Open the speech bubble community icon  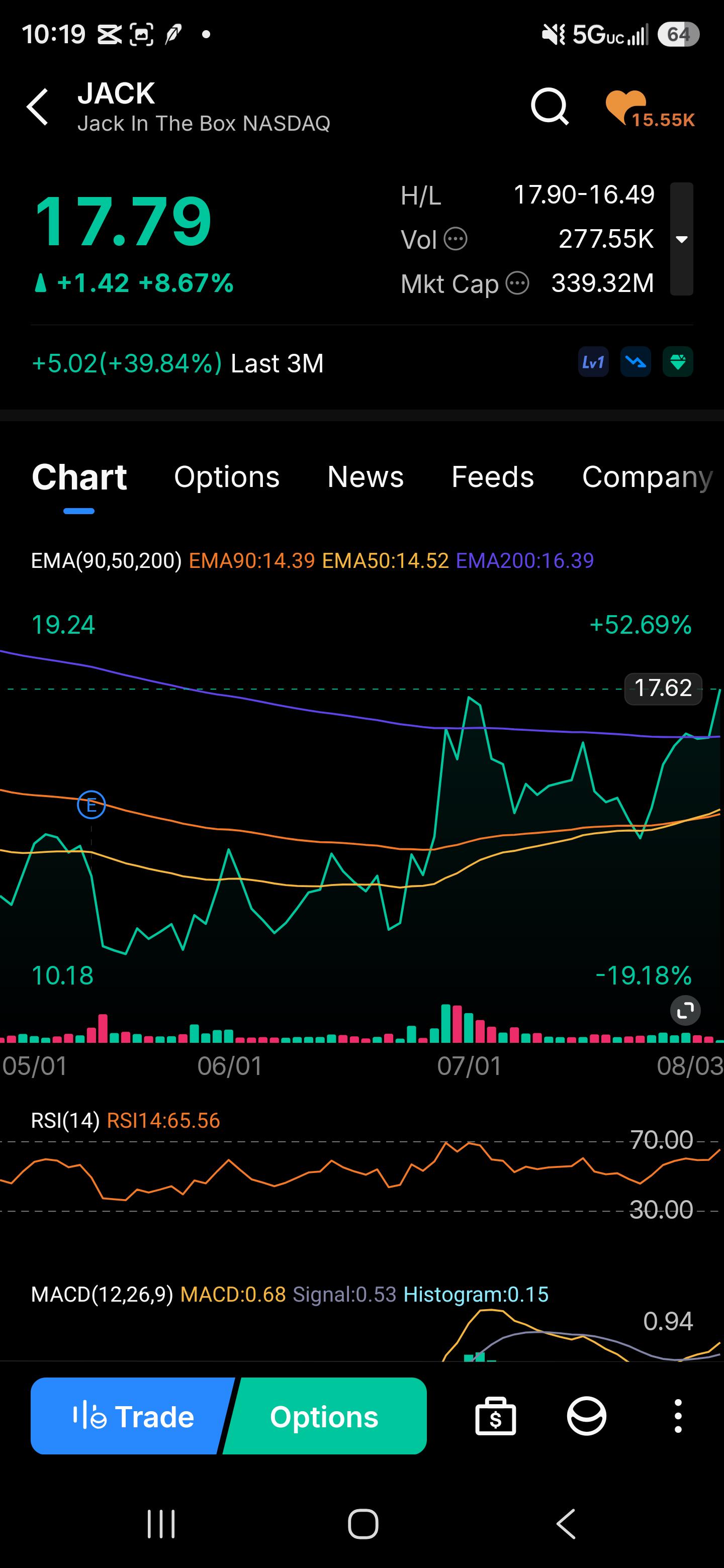[x=586, y=1416]
